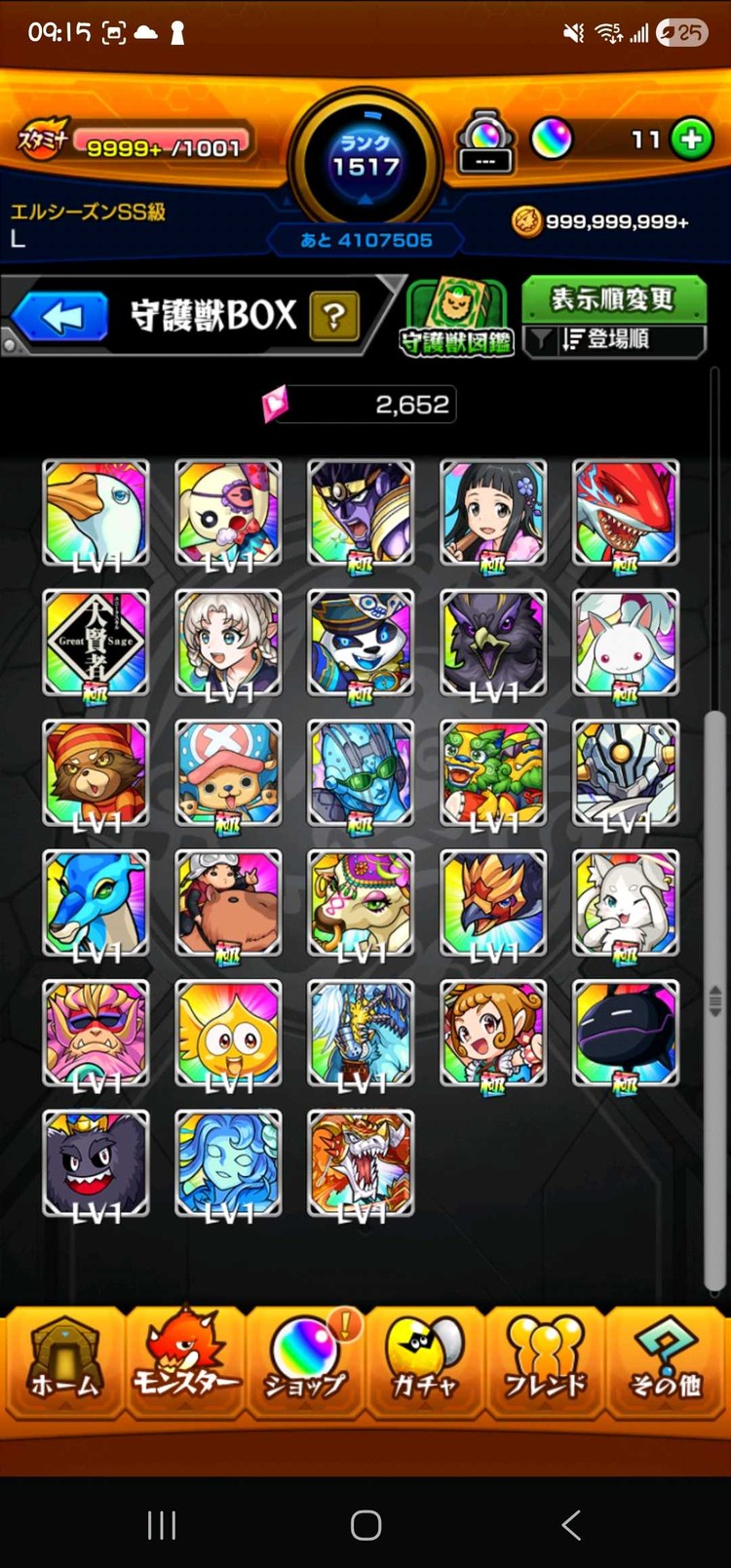Tap the 表示順変更 sort order button
Image resolution: width=731 pixels, height=1568 pixels.
coord(613,298)
